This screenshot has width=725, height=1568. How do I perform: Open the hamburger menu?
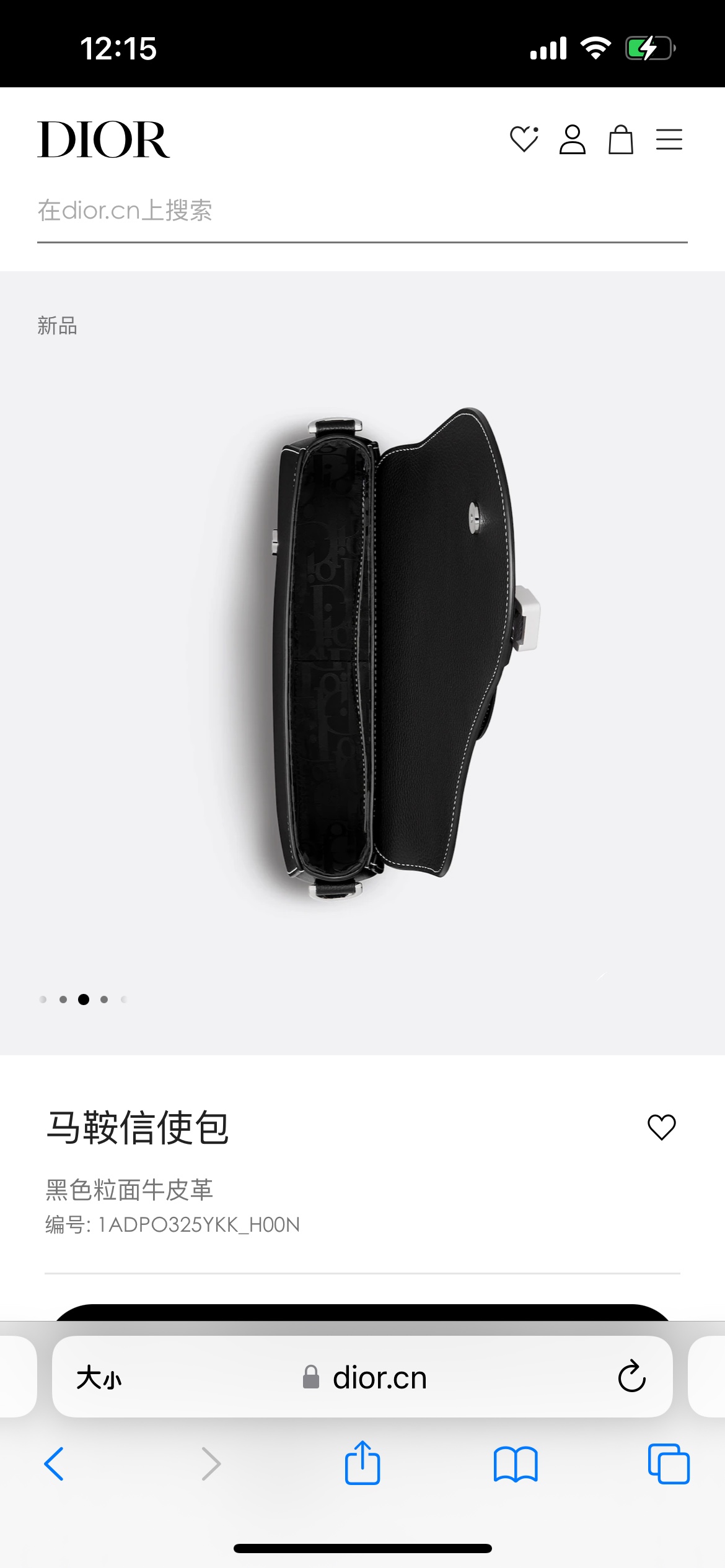pyautogui.click(x=669, y=139)
